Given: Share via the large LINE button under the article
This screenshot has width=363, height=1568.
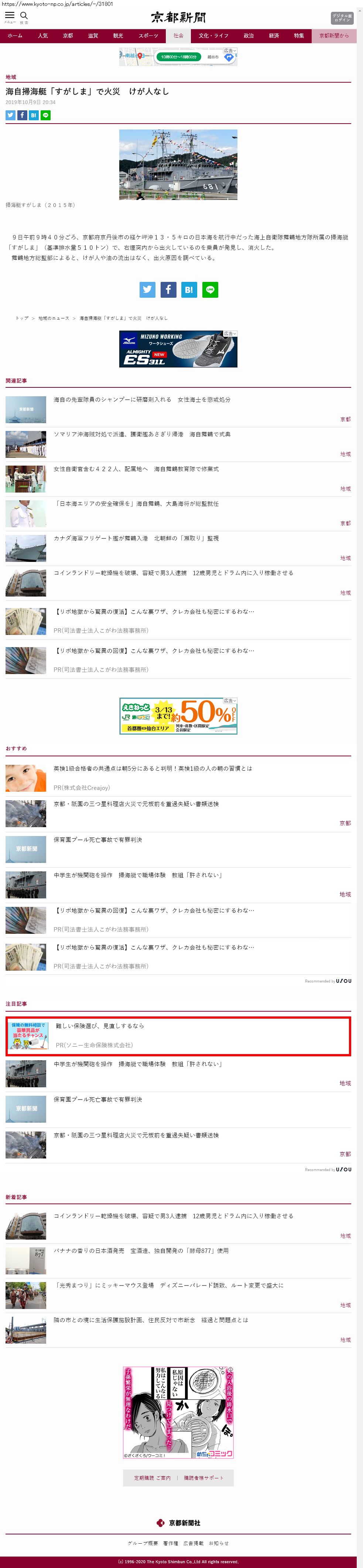Looking at the screenshot, I should (210, 290).
